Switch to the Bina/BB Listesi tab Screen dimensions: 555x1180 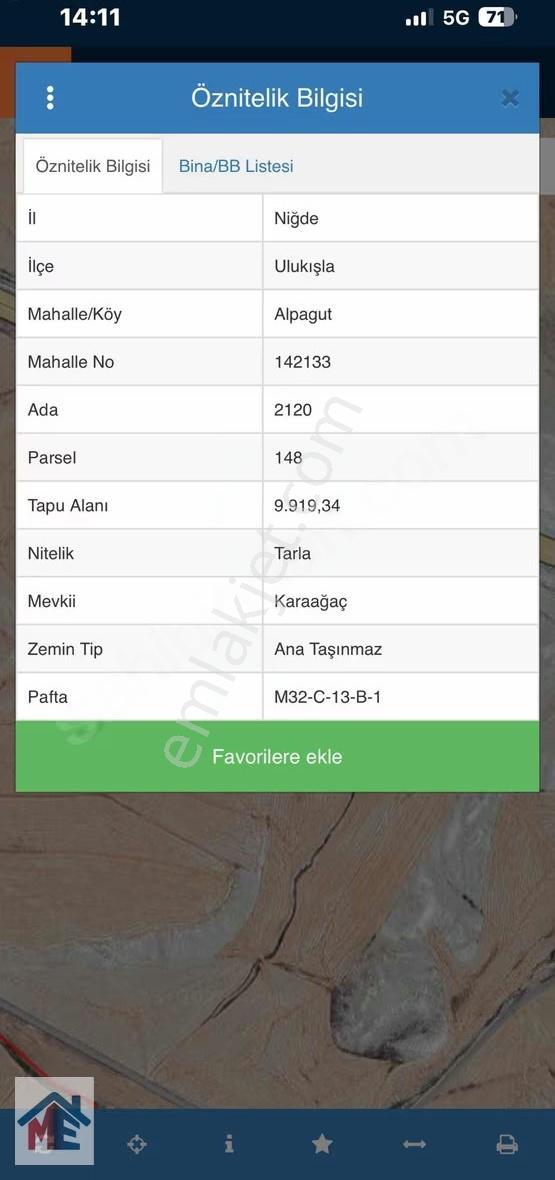click(236, 166)
